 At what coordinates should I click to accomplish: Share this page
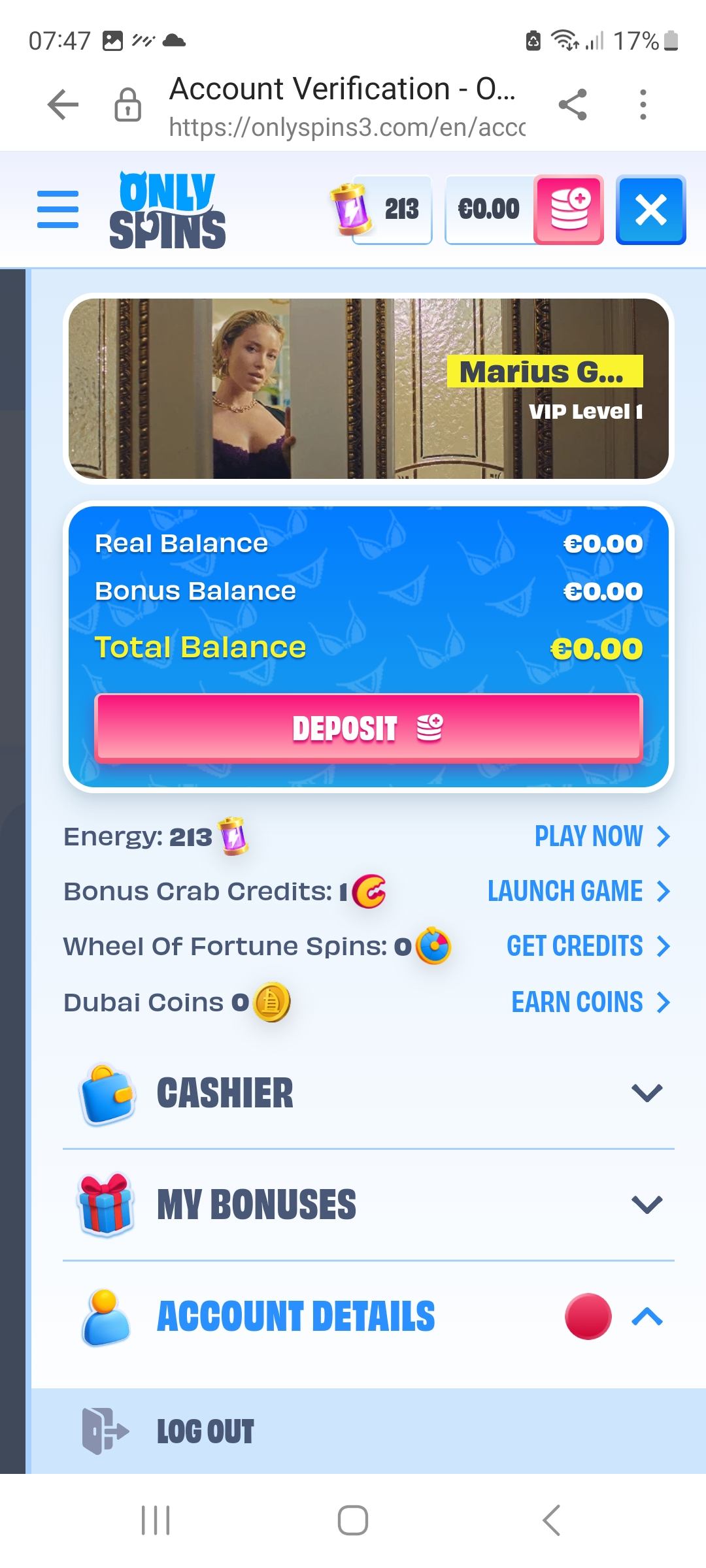(573, 105)
